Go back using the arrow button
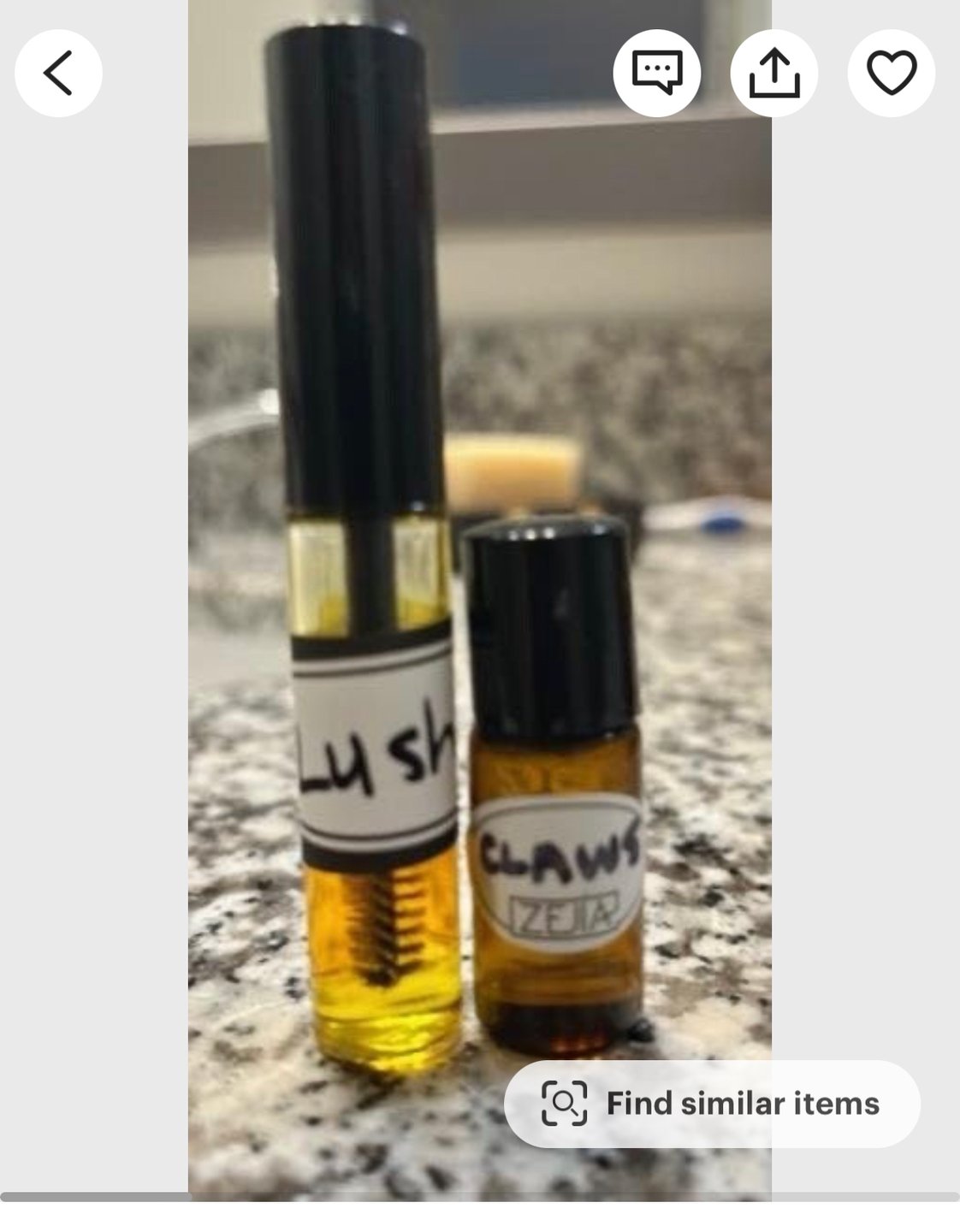This screenshot has height=1232, width=960. tap(58, 73)
